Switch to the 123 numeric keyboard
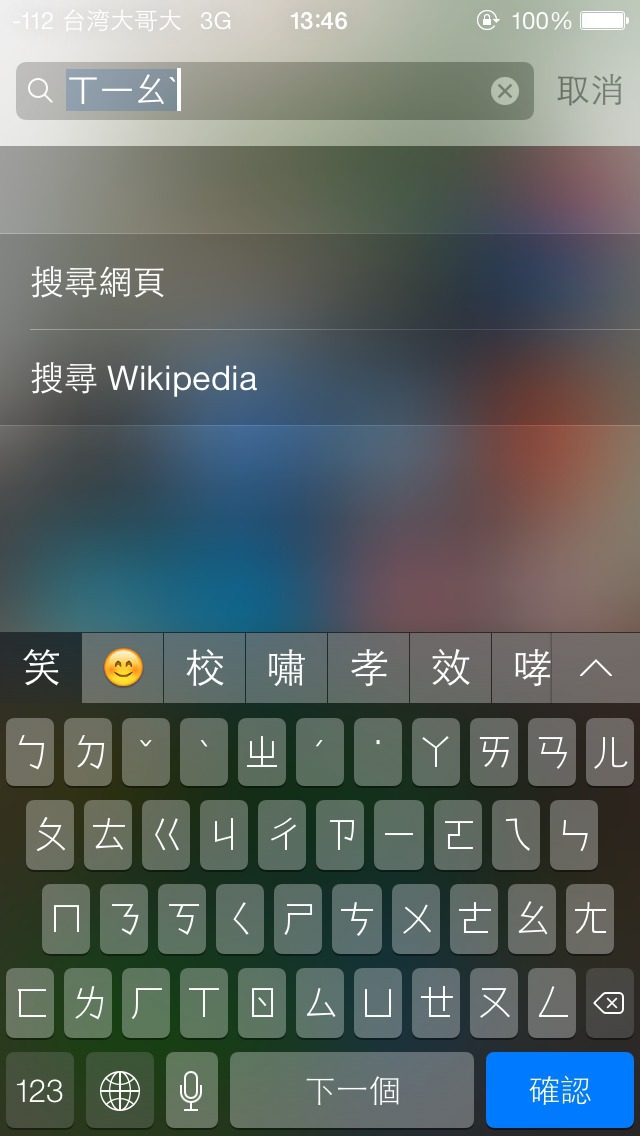This screenshot has height=1136, width=640. click(x=40, y=1090)
